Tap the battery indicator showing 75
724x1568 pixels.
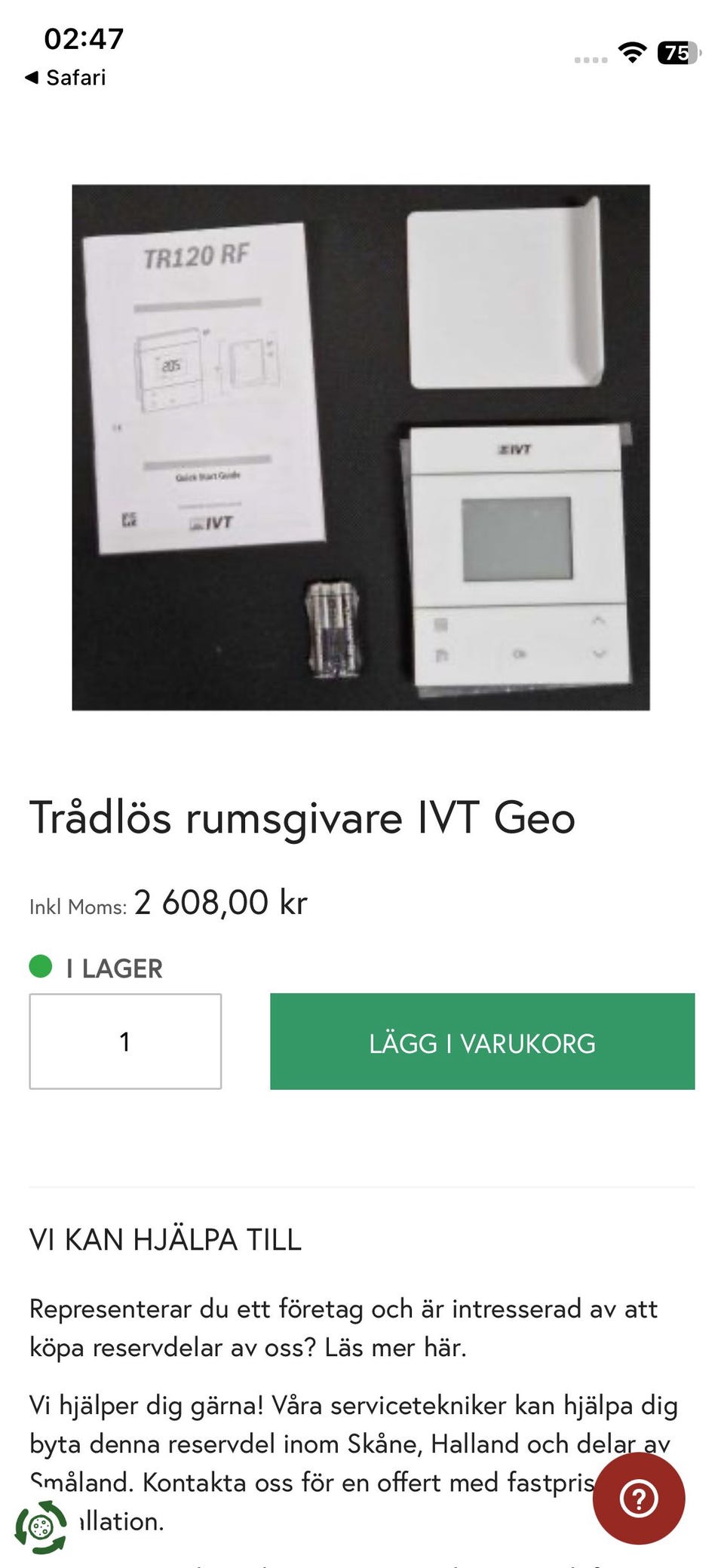coord(676,53)
